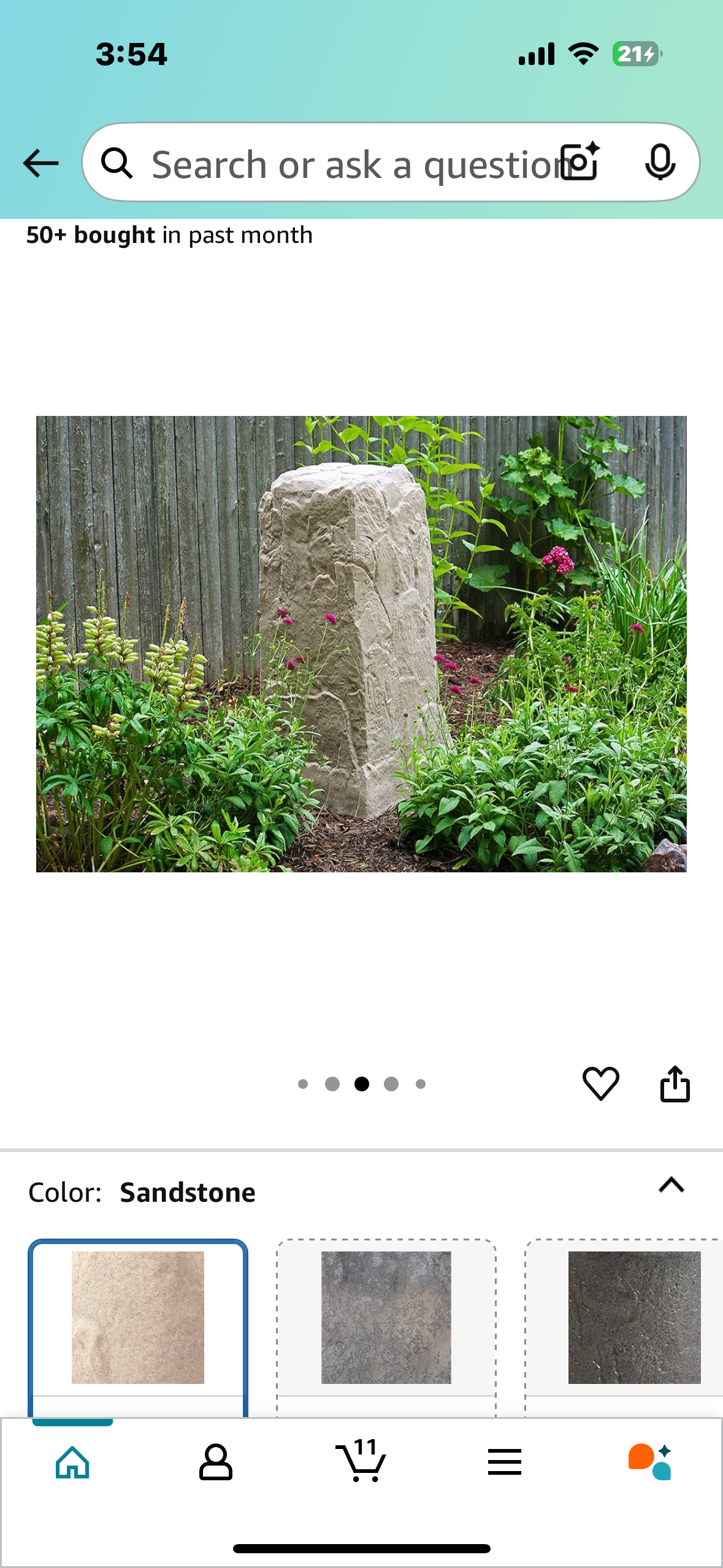Open camera lens search
The image size is (723, 1568).
[x=580, y=163]
